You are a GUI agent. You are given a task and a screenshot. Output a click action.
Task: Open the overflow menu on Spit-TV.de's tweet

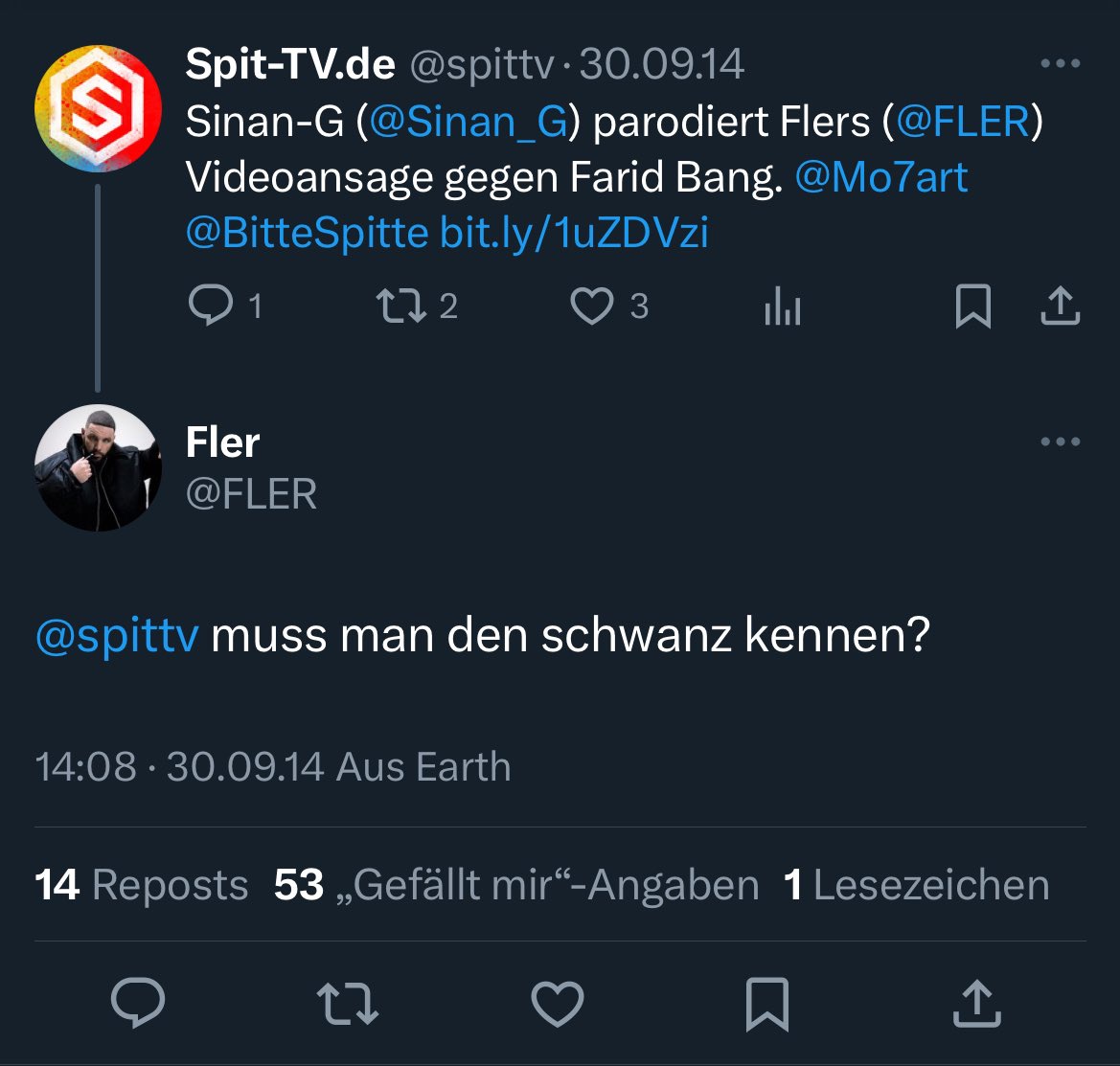[1059, 64]
